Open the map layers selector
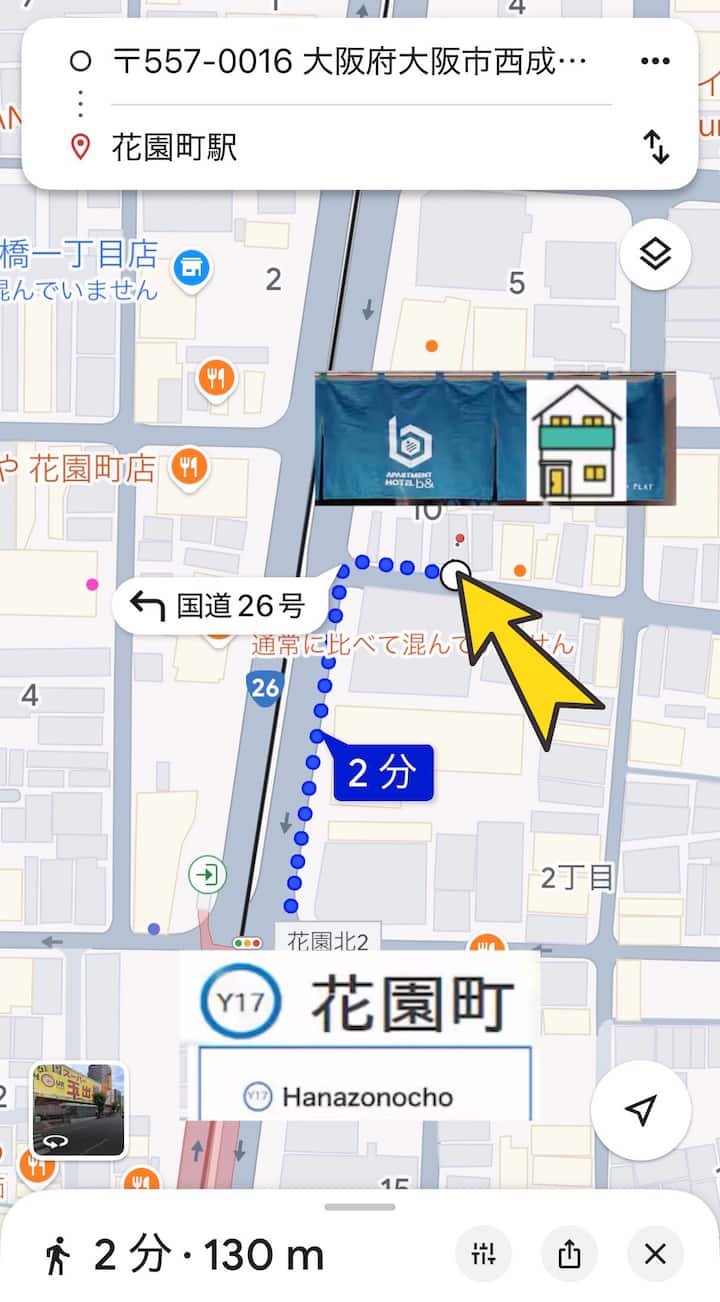 tap(655, 255)
